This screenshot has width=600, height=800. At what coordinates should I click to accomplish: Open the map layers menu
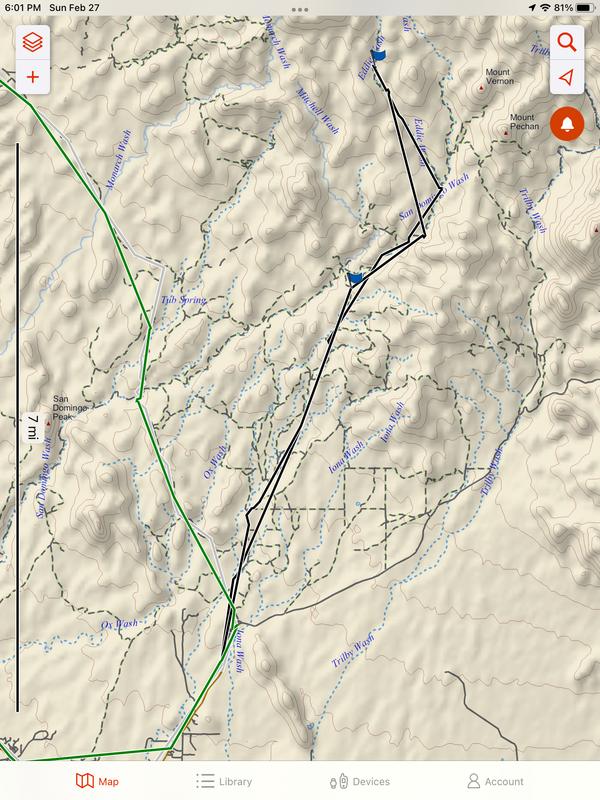pyautogui.click(x=32, y=42)
